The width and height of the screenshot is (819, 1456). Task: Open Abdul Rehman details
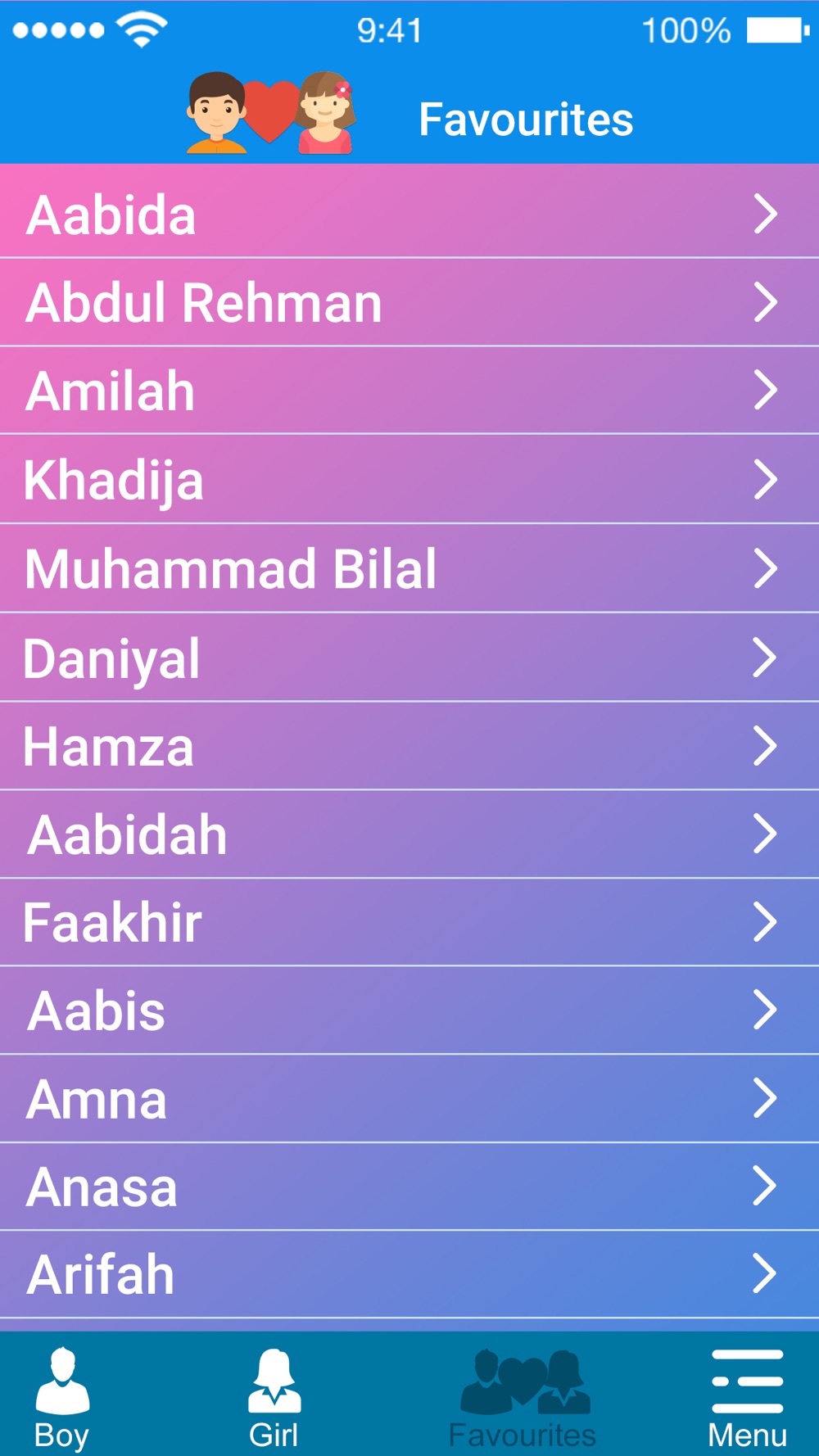409,302
